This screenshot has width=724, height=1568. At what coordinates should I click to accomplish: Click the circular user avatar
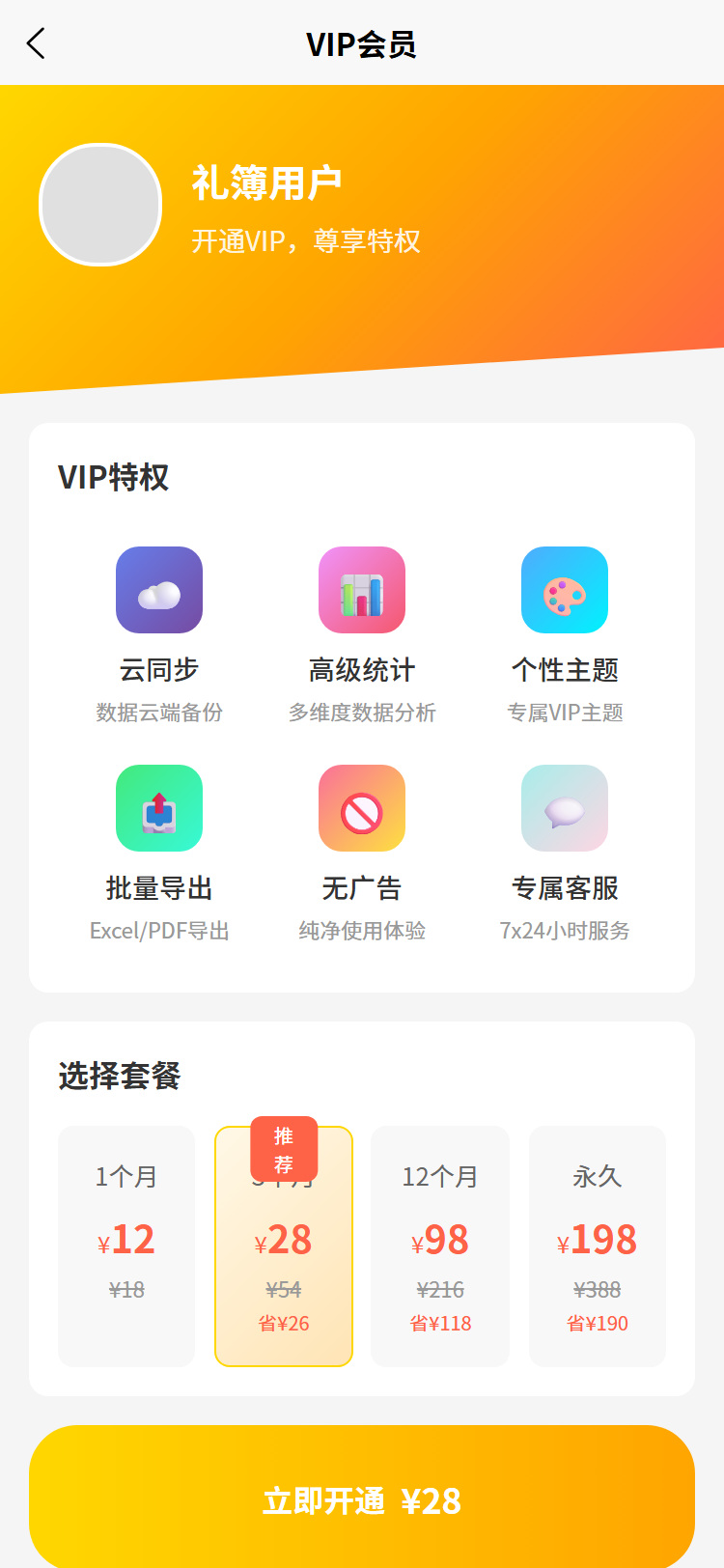coord(100,205)
